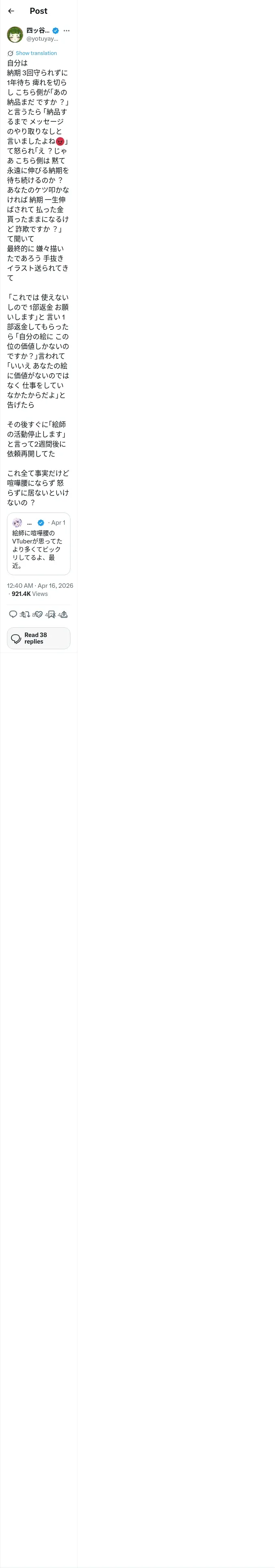Bookmark this post
Screen dimensions: 275x1568
click(51, 614)
